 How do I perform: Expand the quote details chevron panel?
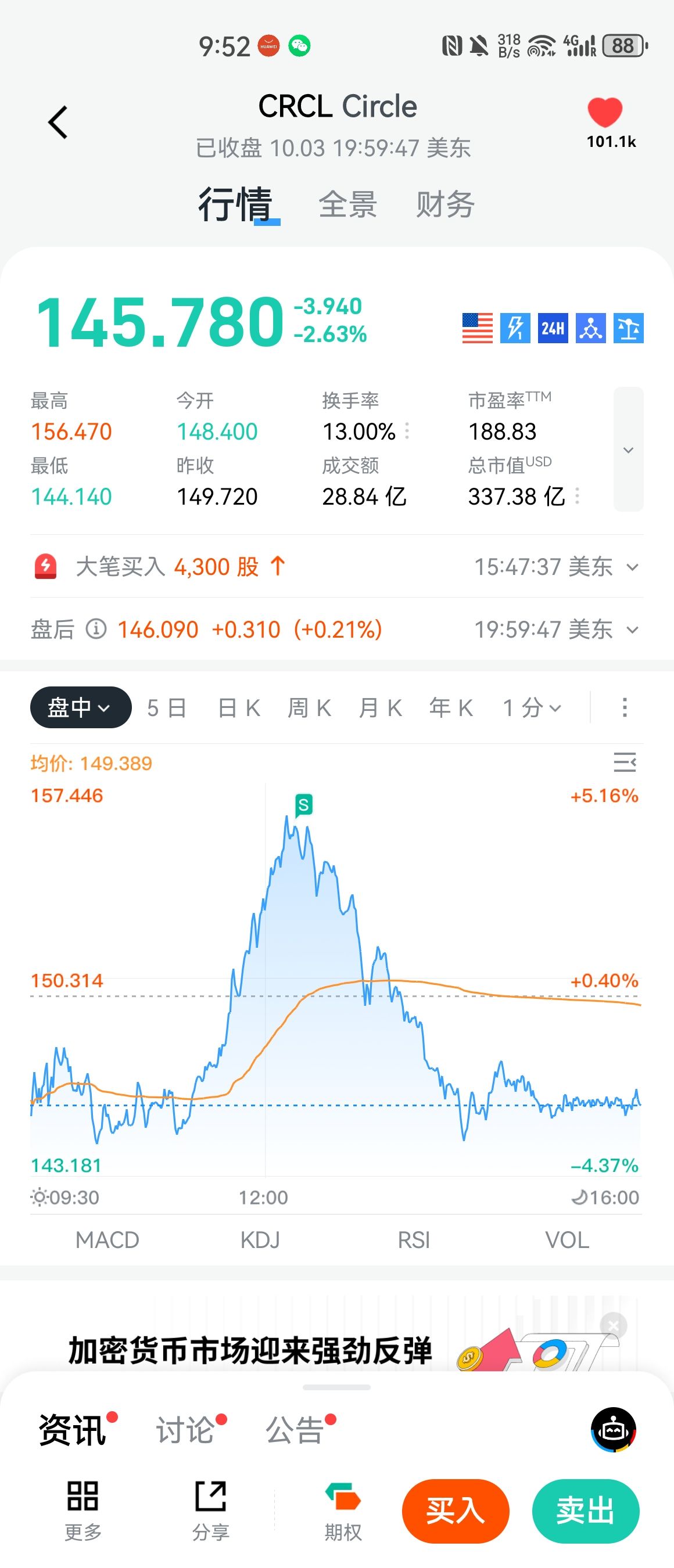[x=628, y=449]
